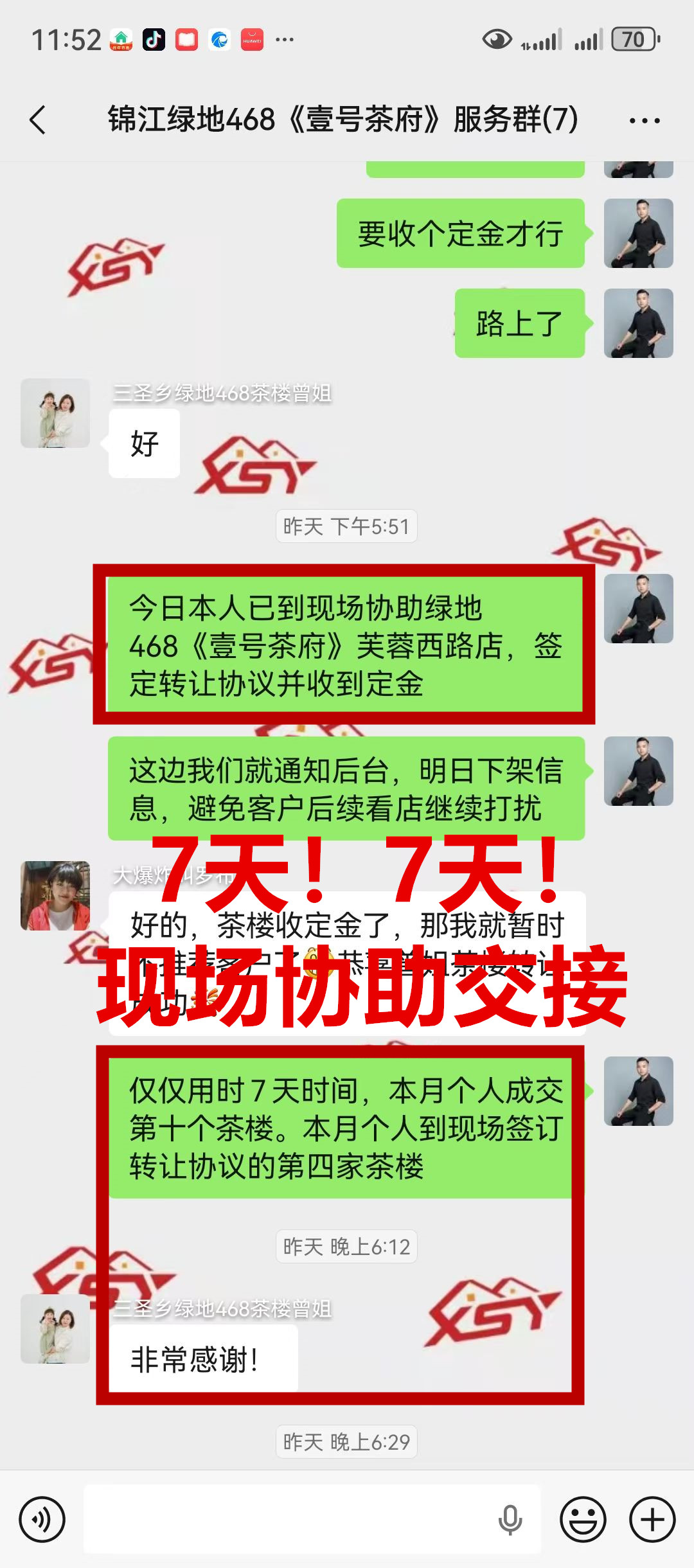Open avatar beside the 好的，茶楼收定金了 message
Viewport: 694px width, 1568px height.
(x=55, y=896)
